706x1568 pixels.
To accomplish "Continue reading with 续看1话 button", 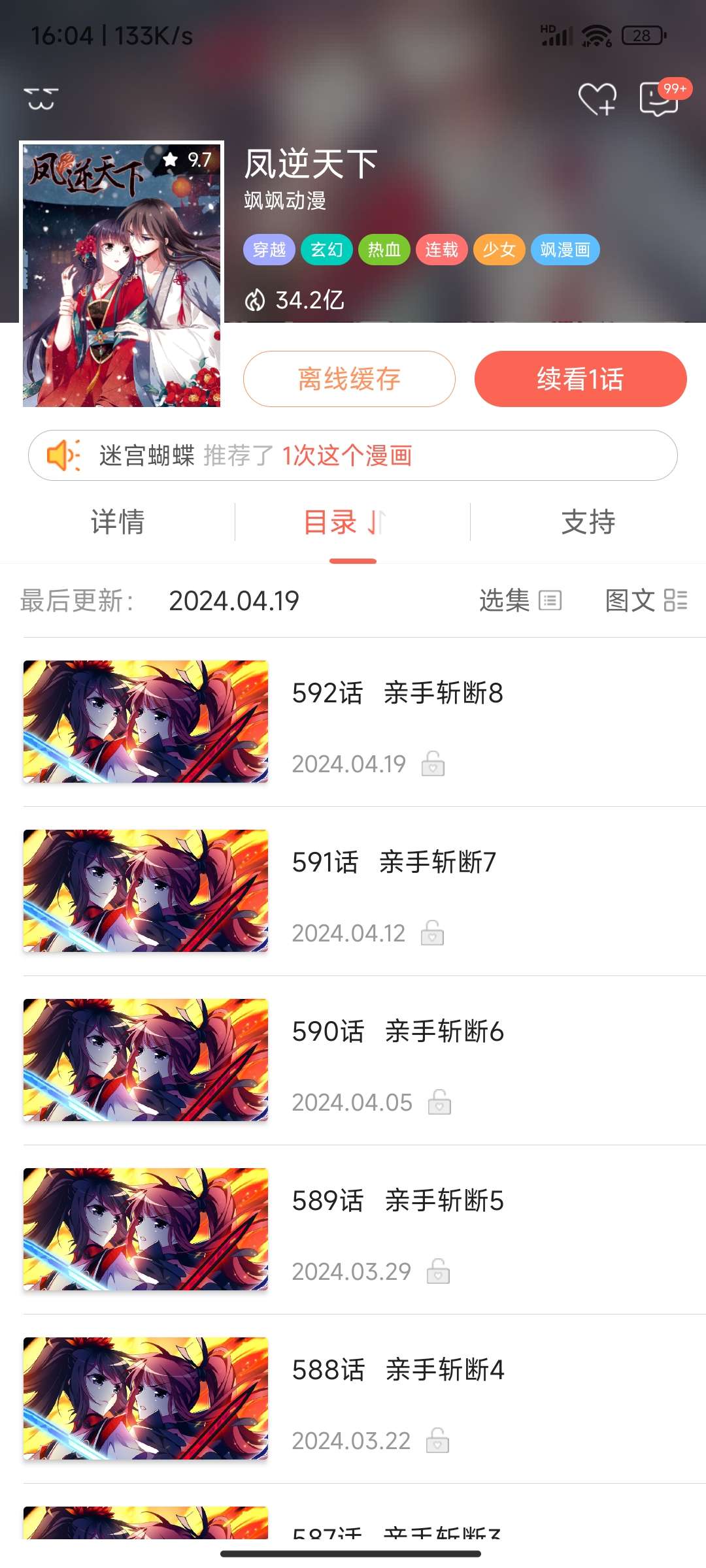I will pyautogui.click(x=580, y=379).
